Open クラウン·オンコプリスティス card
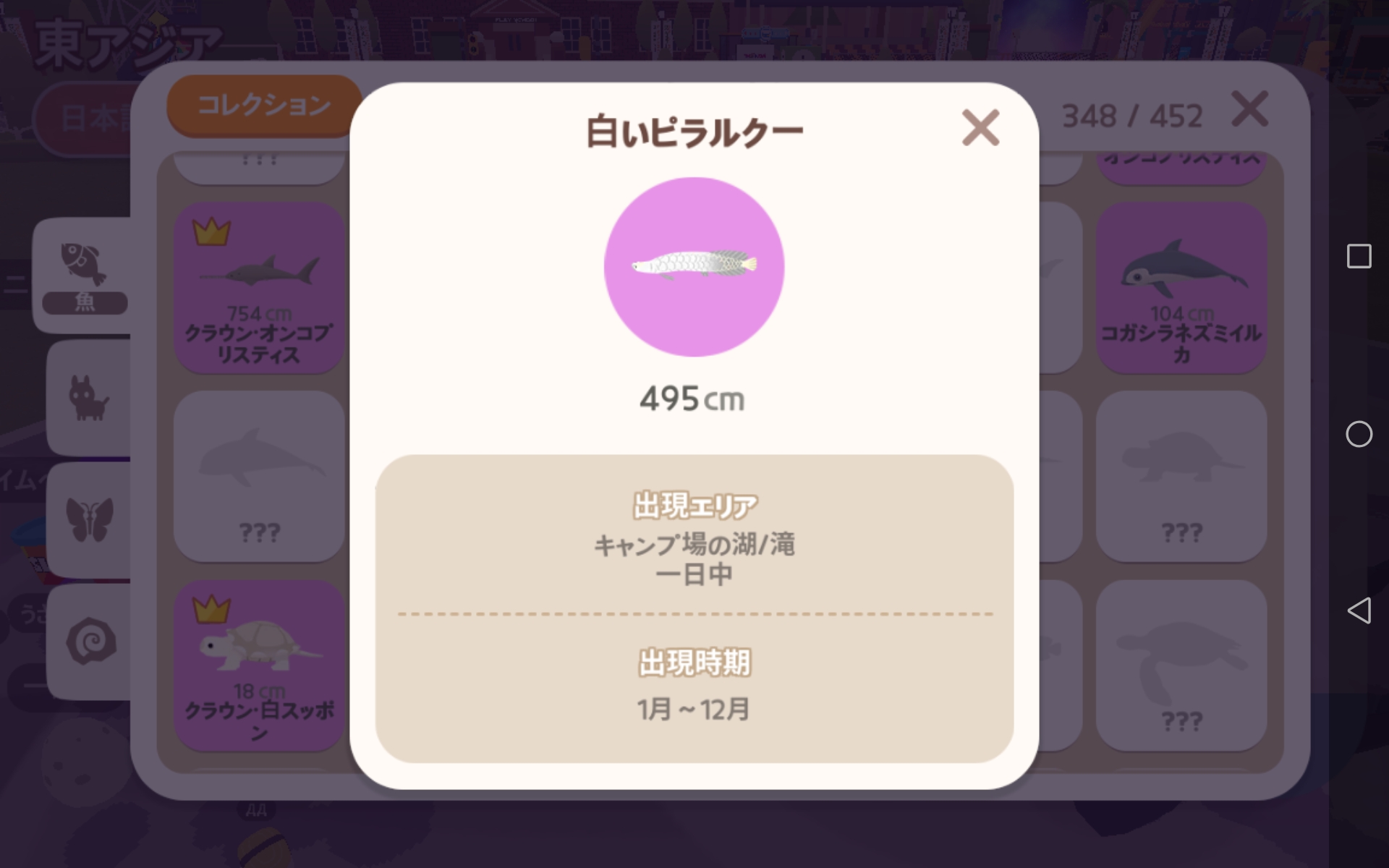 click(x=259, y=288)
